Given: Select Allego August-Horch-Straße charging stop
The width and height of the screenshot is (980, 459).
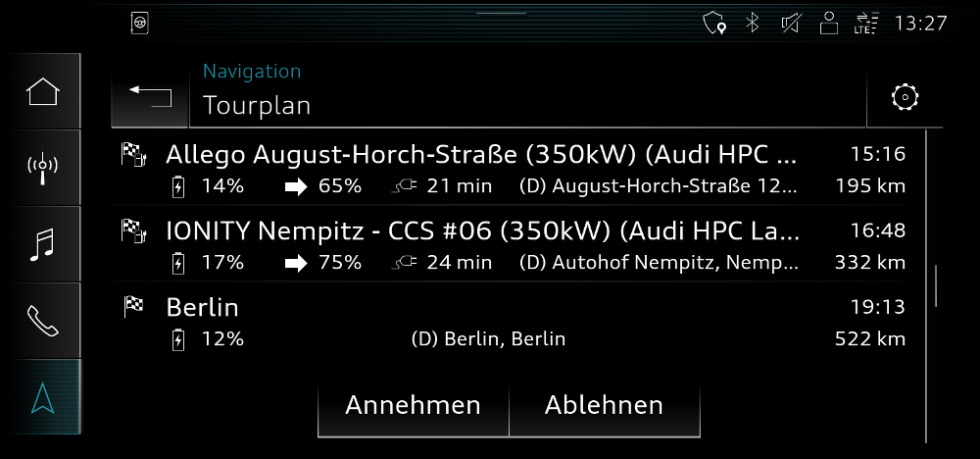Looking at the screenshot, I should click(515, 169).
